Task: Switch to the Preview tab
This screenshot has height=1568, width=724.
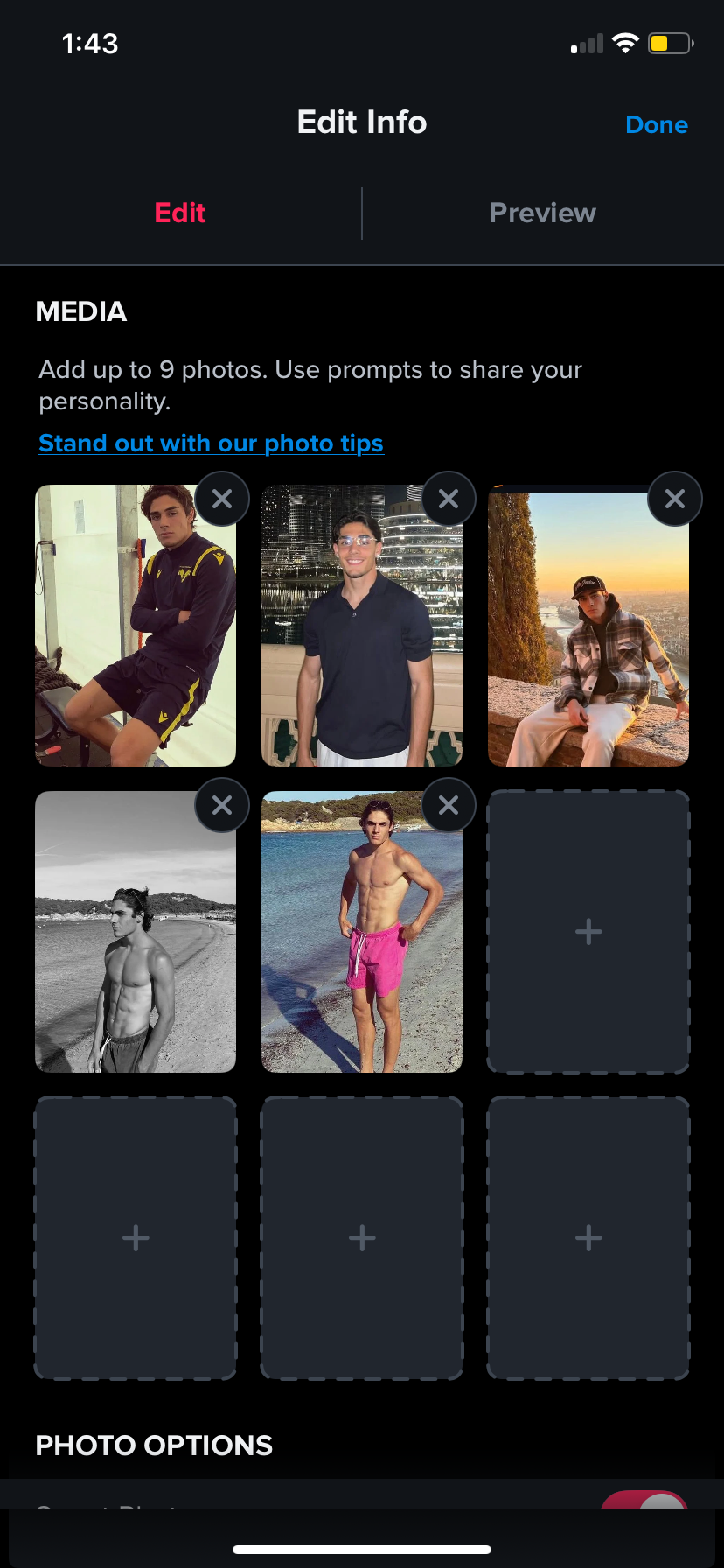Action: coord(542,213)
